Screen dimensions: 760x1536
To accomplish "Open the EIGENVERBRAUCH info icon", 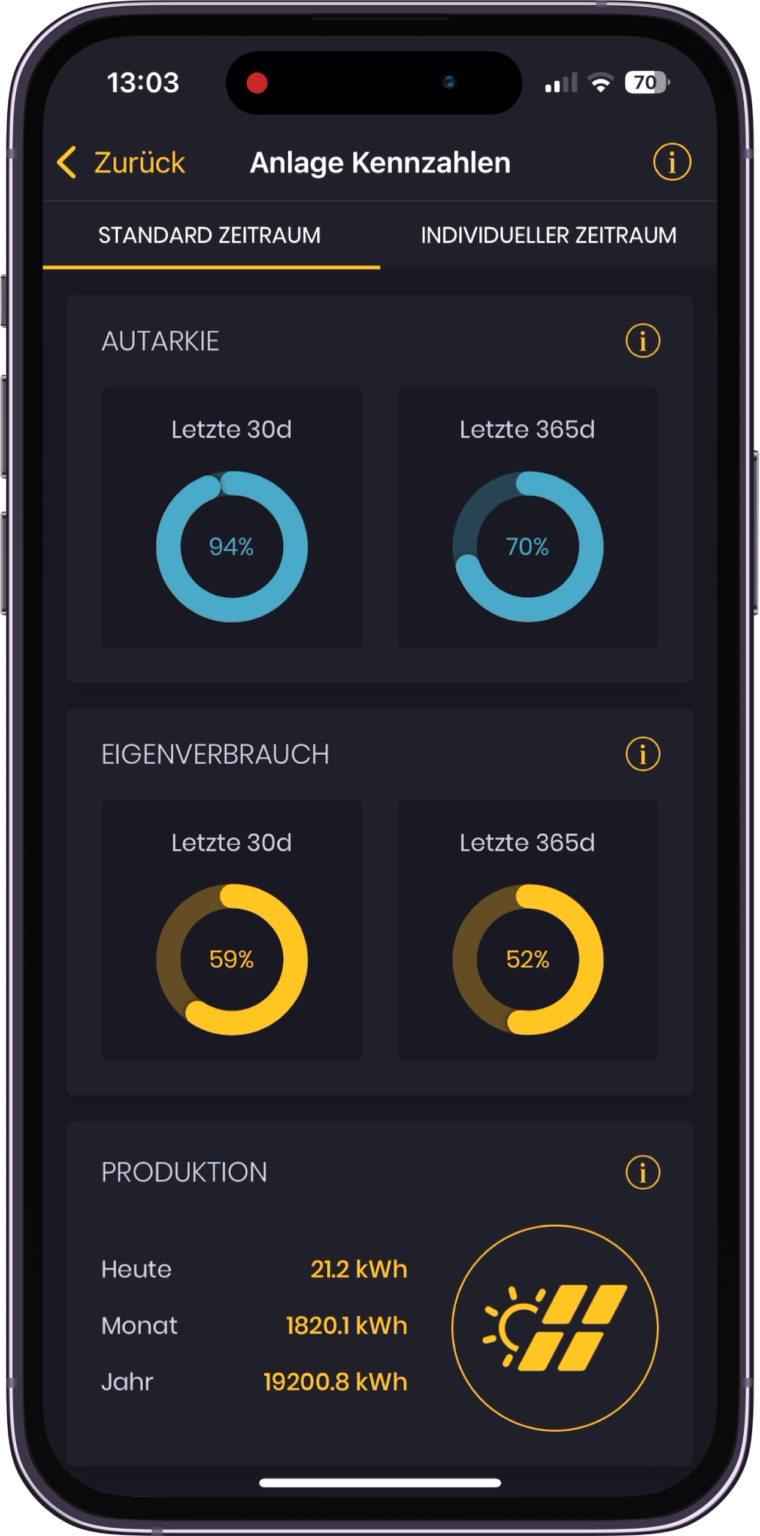I will [x=643, y=755].
